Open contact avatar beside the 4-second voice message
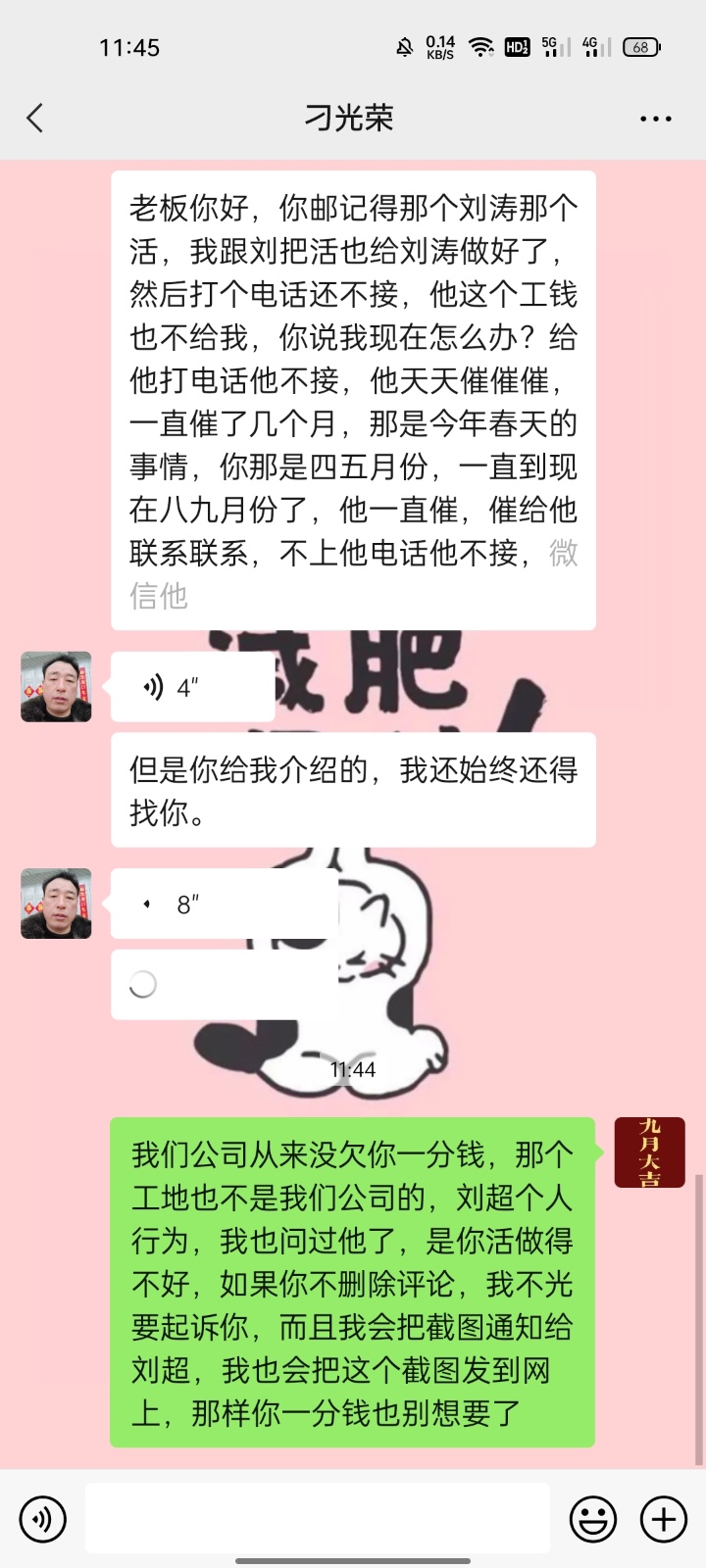The height and width of the screenshot is (1568, 706). [x=56, y=687]
